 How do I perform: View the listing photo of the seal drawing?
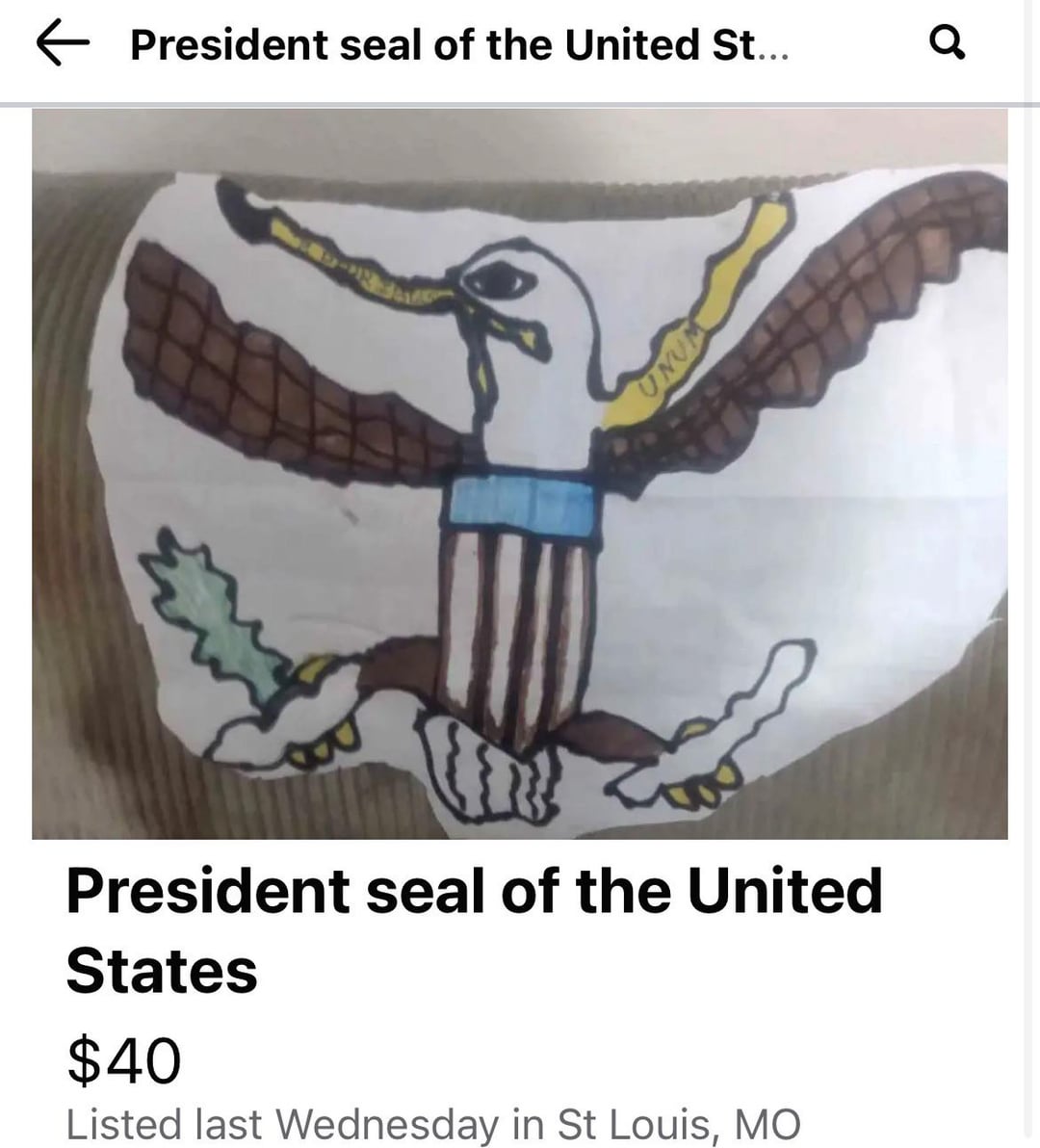[520, 474]
